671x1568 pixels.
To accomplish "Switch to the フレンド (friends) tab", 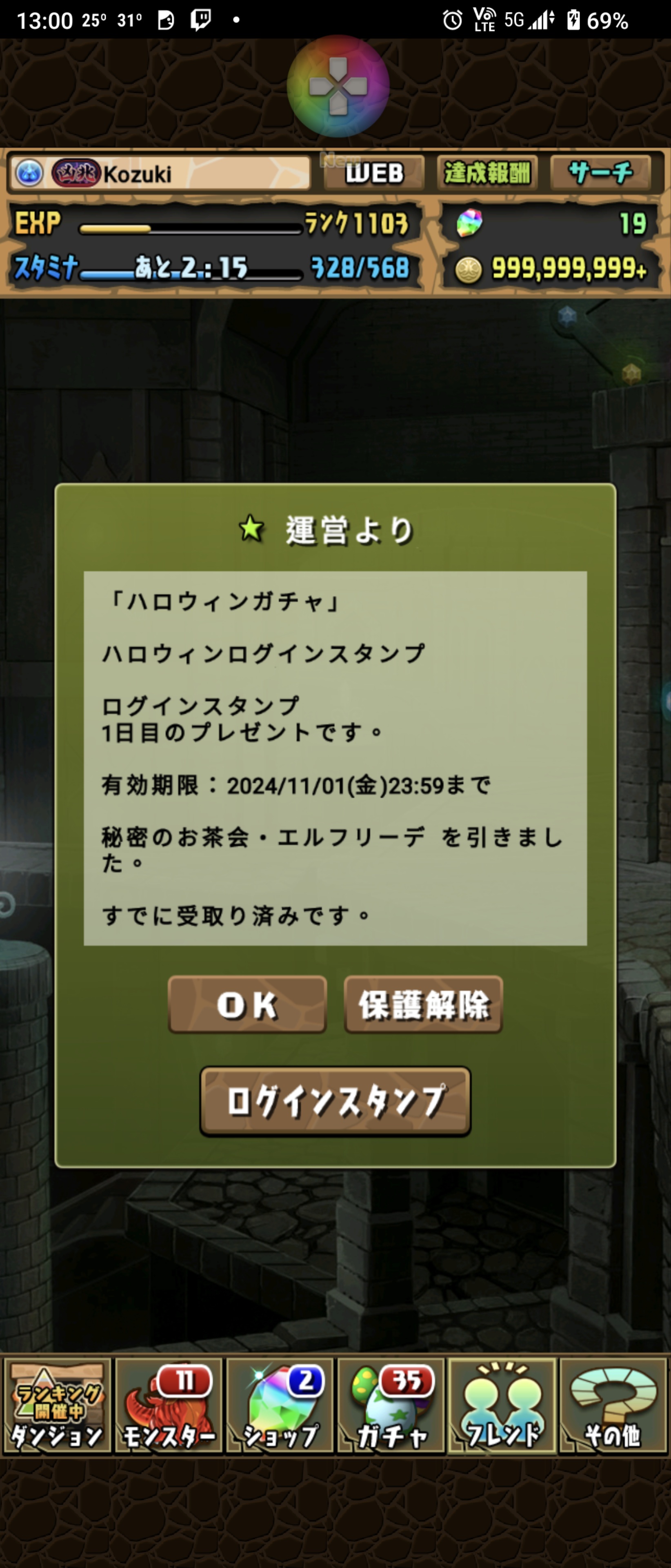I will [x=502, y=1406].
